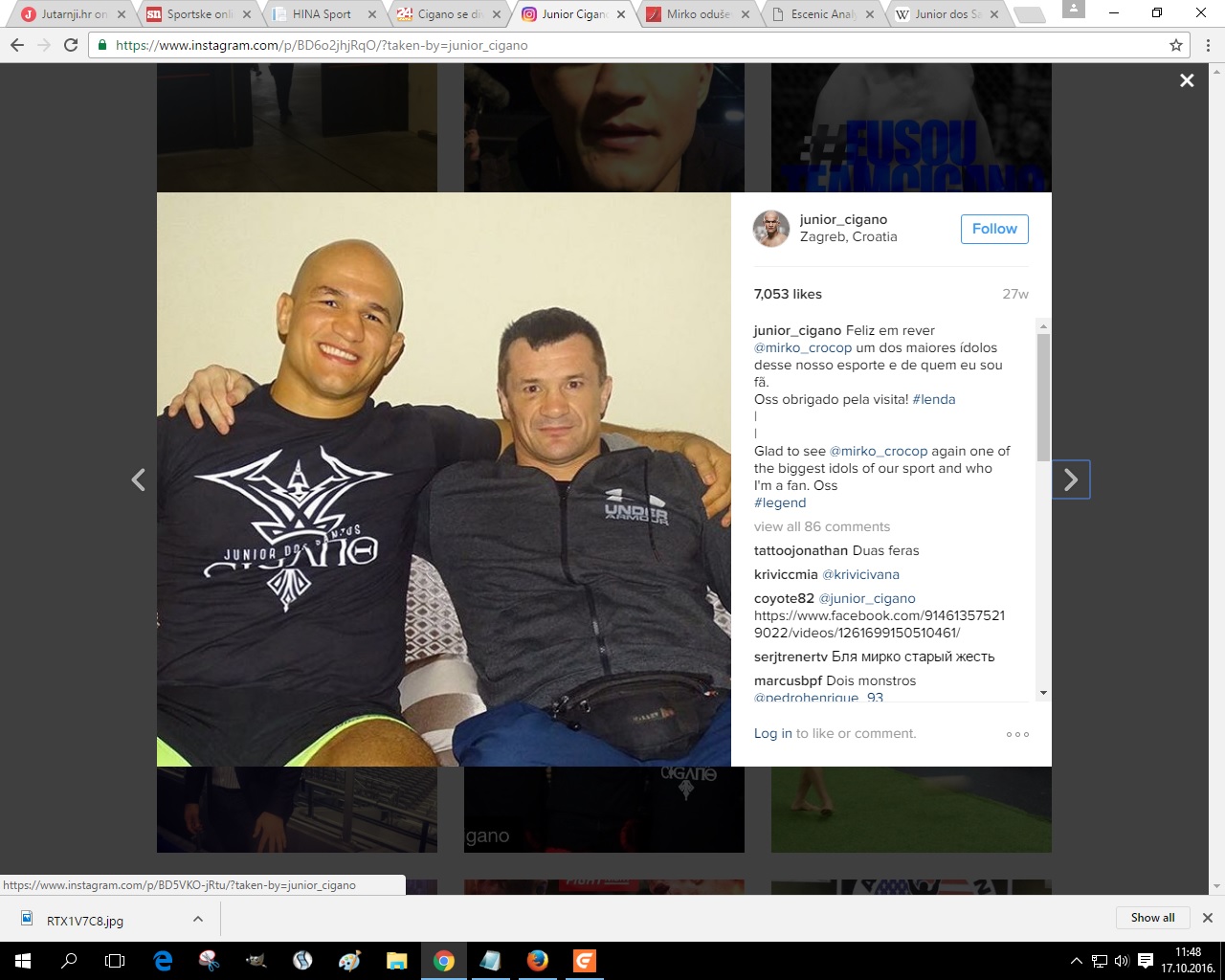Open commenter tattoojonathan's profile
The image size is (1225, 980).
pyautogui.click(x=800, y=550)
